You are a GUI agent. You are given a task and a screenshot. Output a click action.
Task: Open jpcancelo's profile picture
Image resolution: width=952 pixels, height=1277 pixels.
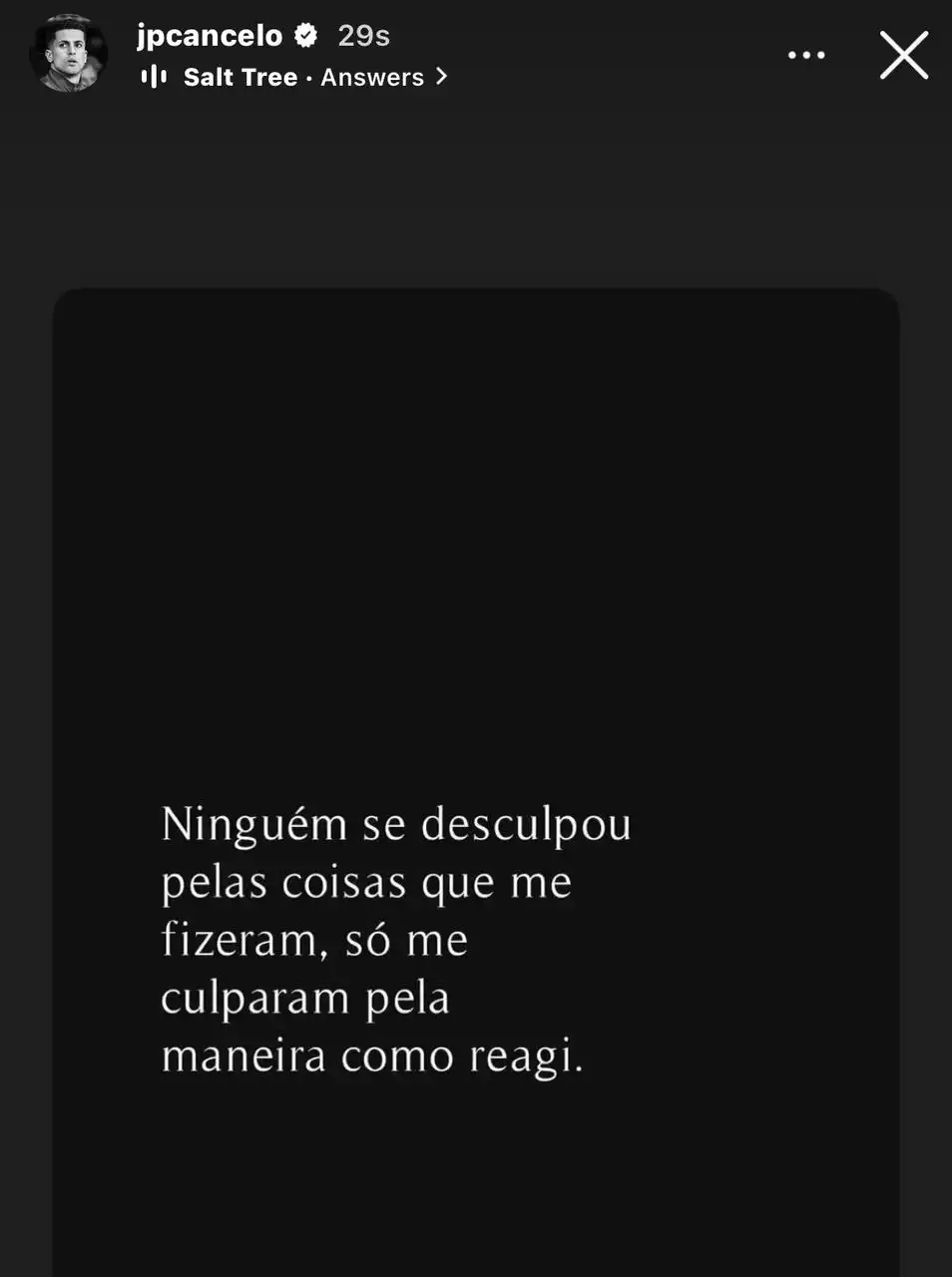coord(68,54)
